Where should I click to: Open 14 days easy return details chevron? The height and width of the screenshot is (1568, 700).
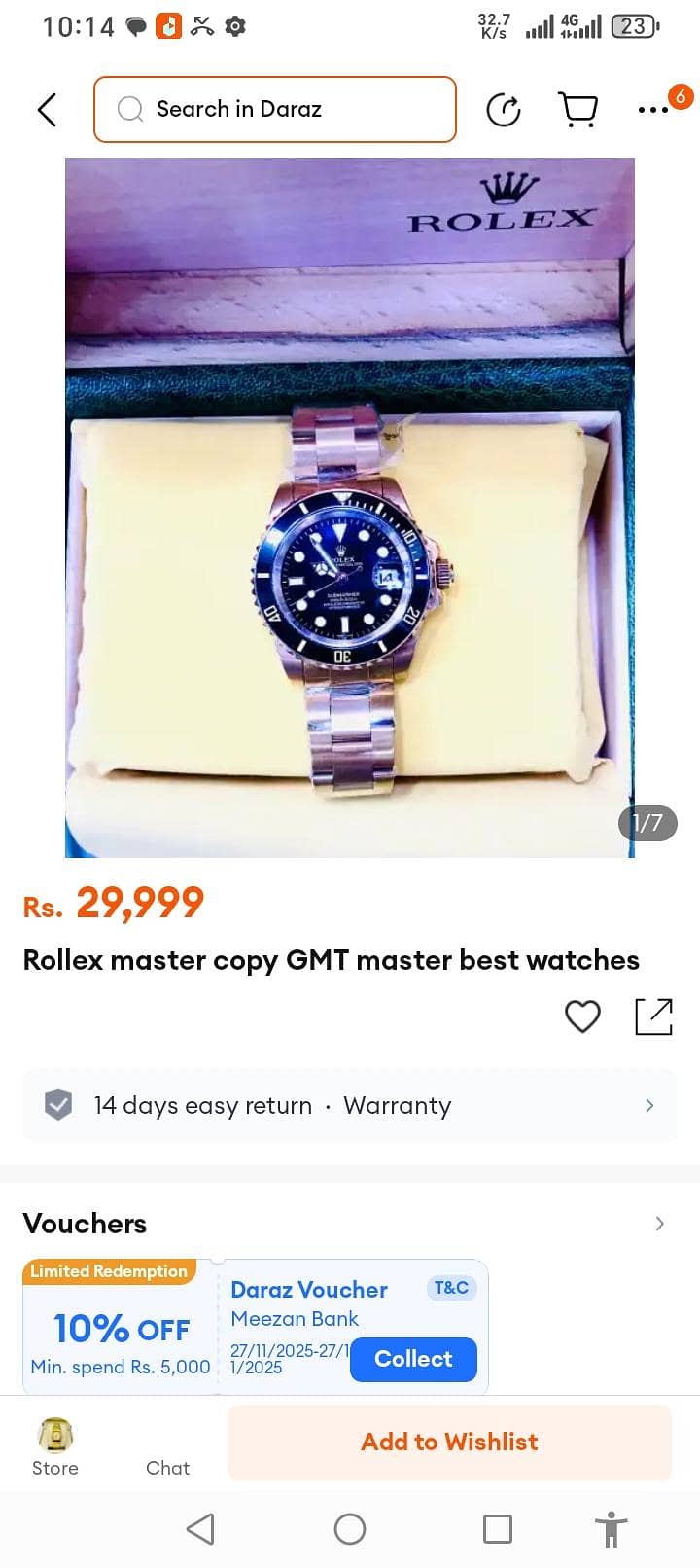648,1106
